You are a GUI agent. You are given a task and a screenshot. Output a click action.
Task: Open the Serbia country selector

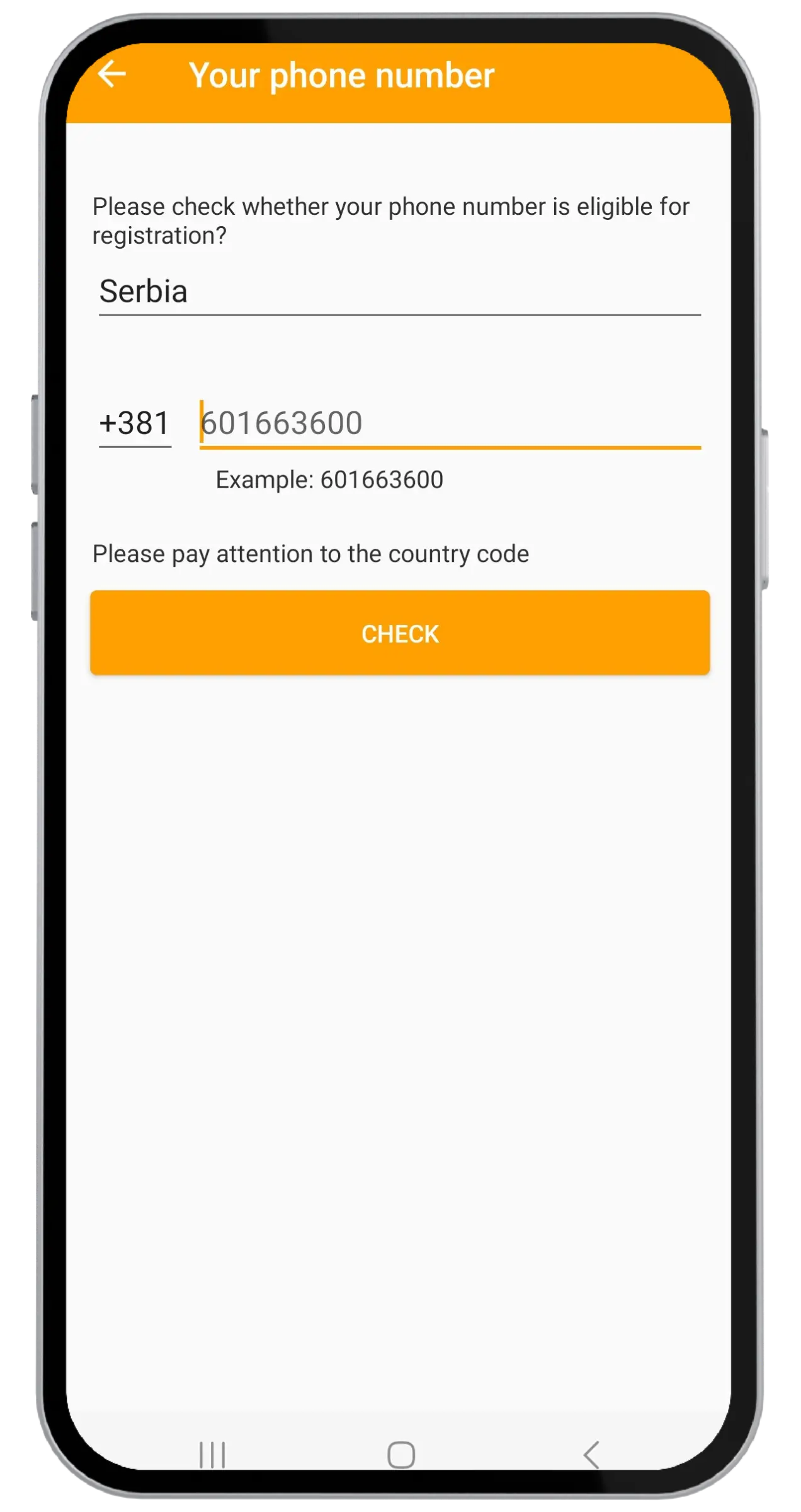pyautogui.click(x=399, y=292)
